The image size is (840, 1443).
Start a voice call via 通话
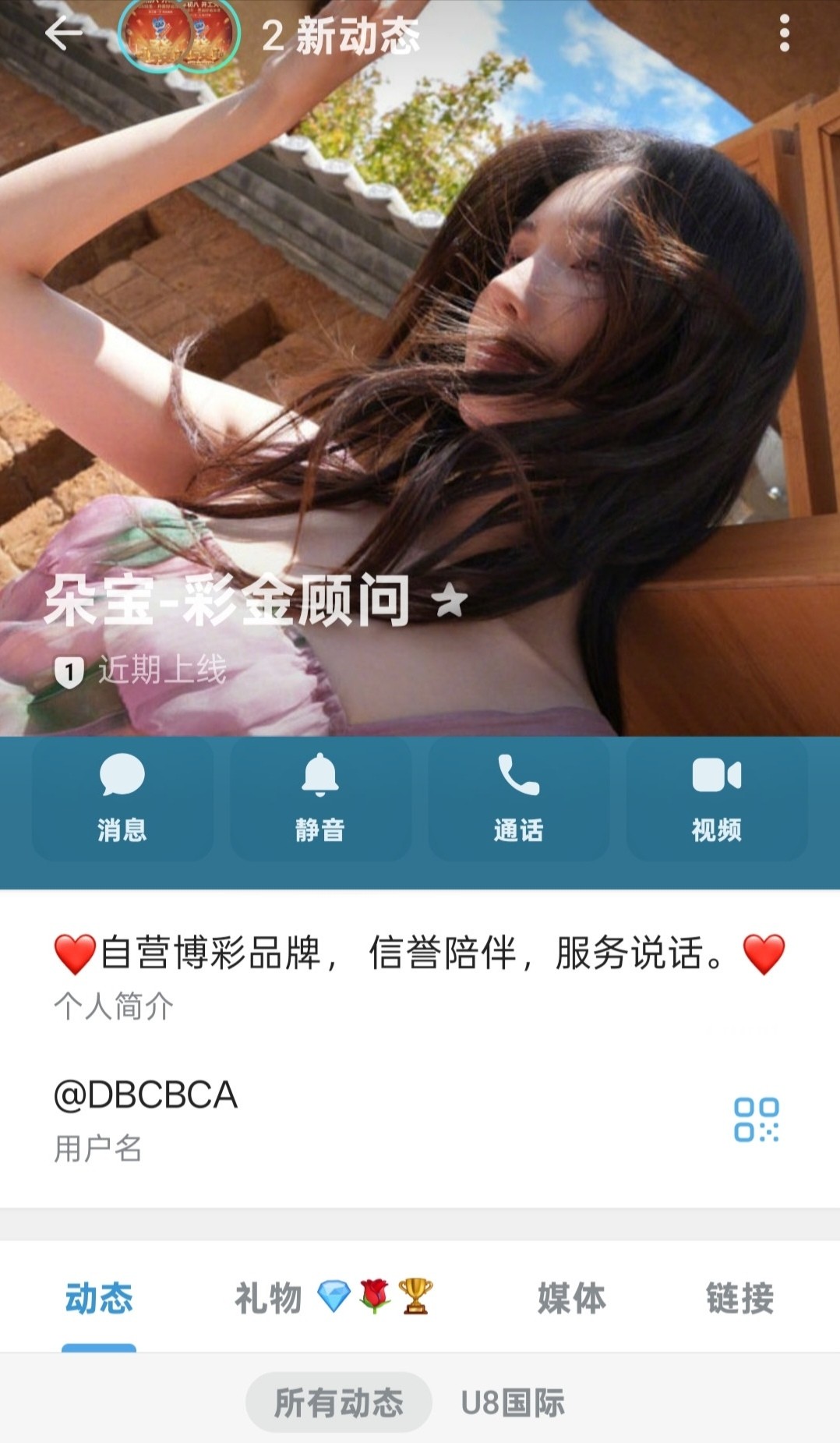518,798
